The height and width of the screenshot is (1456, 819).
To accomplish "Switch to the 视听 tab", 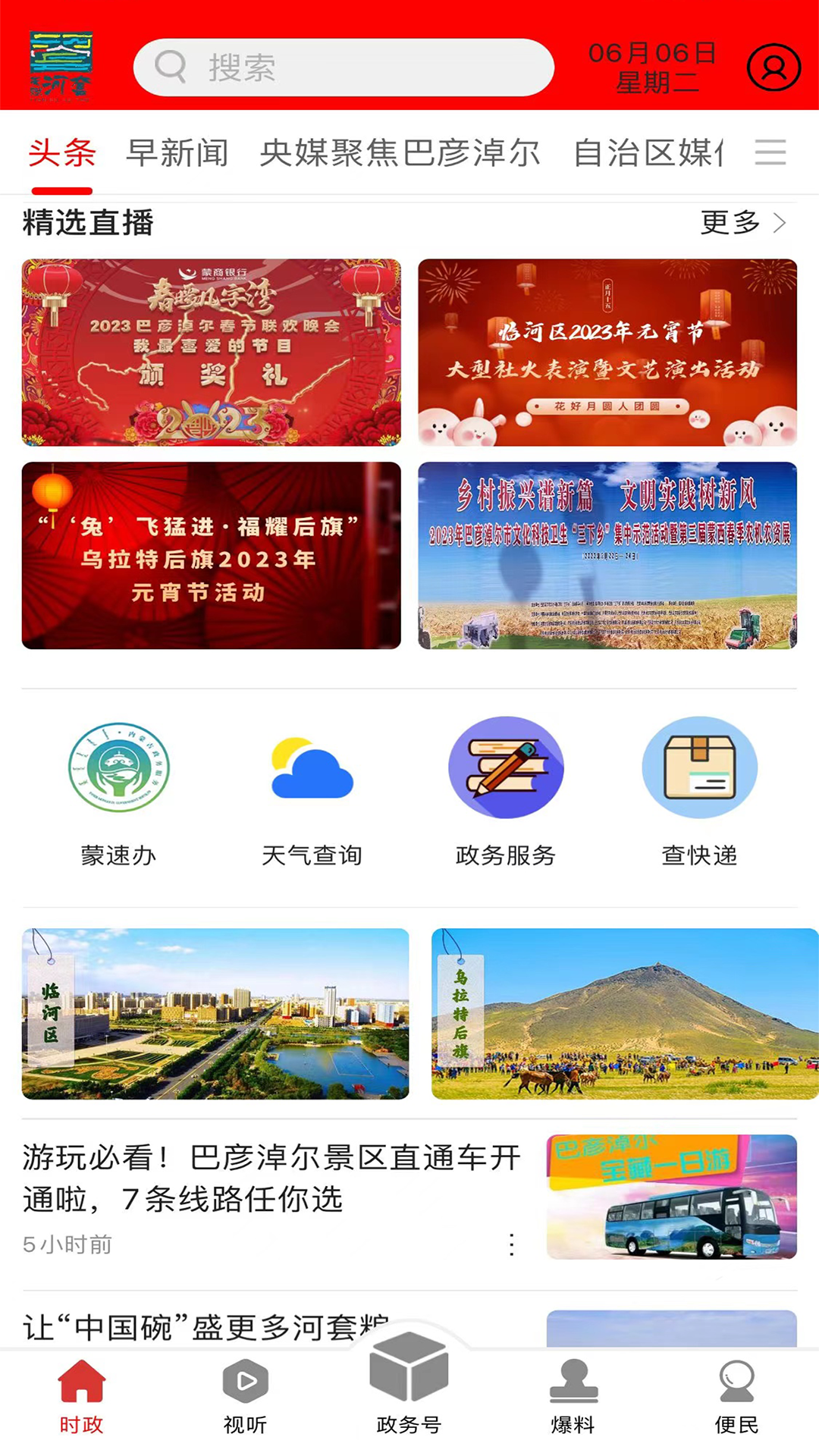I will pyautogui.click(x=245, y=1397).
